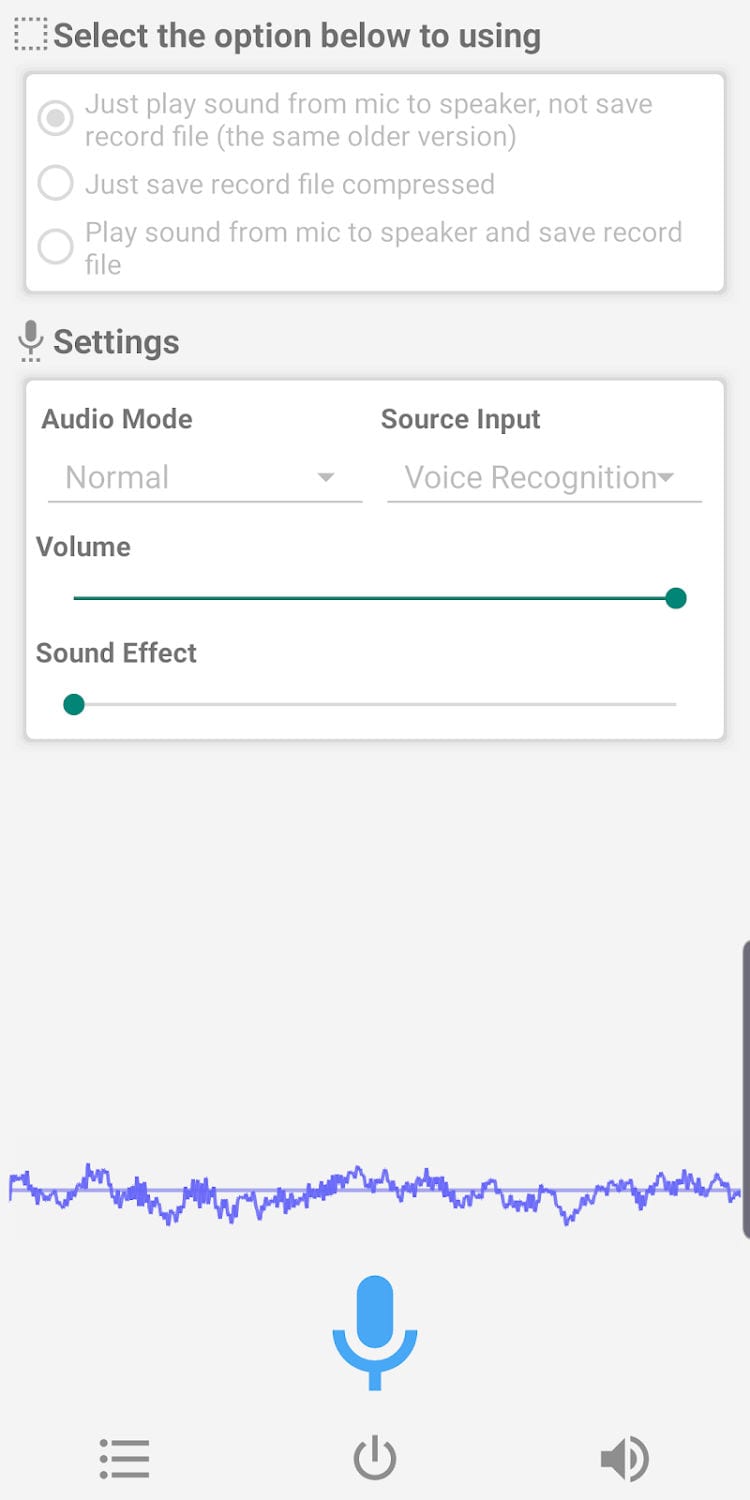Click the Sound Effect slider handle

coord(73,704)
